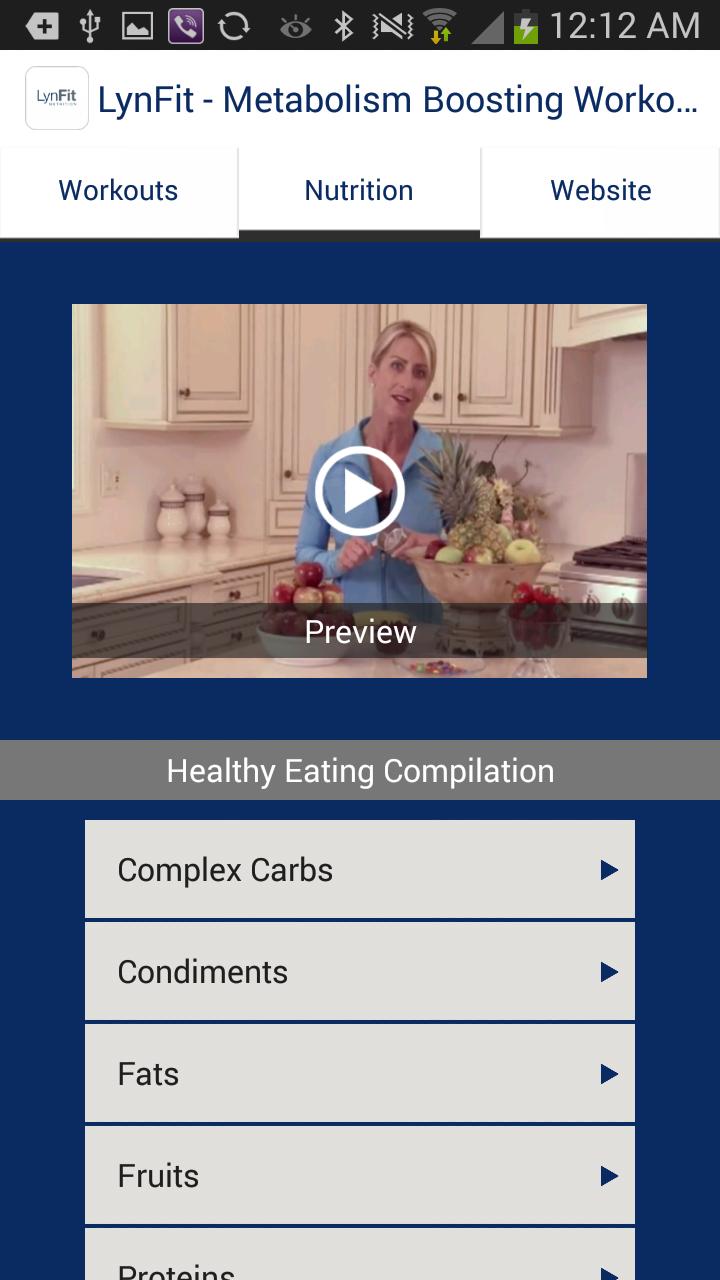Open the Website tab
Viewport: 720px width, 1280px height.
[x=600, y=191]
